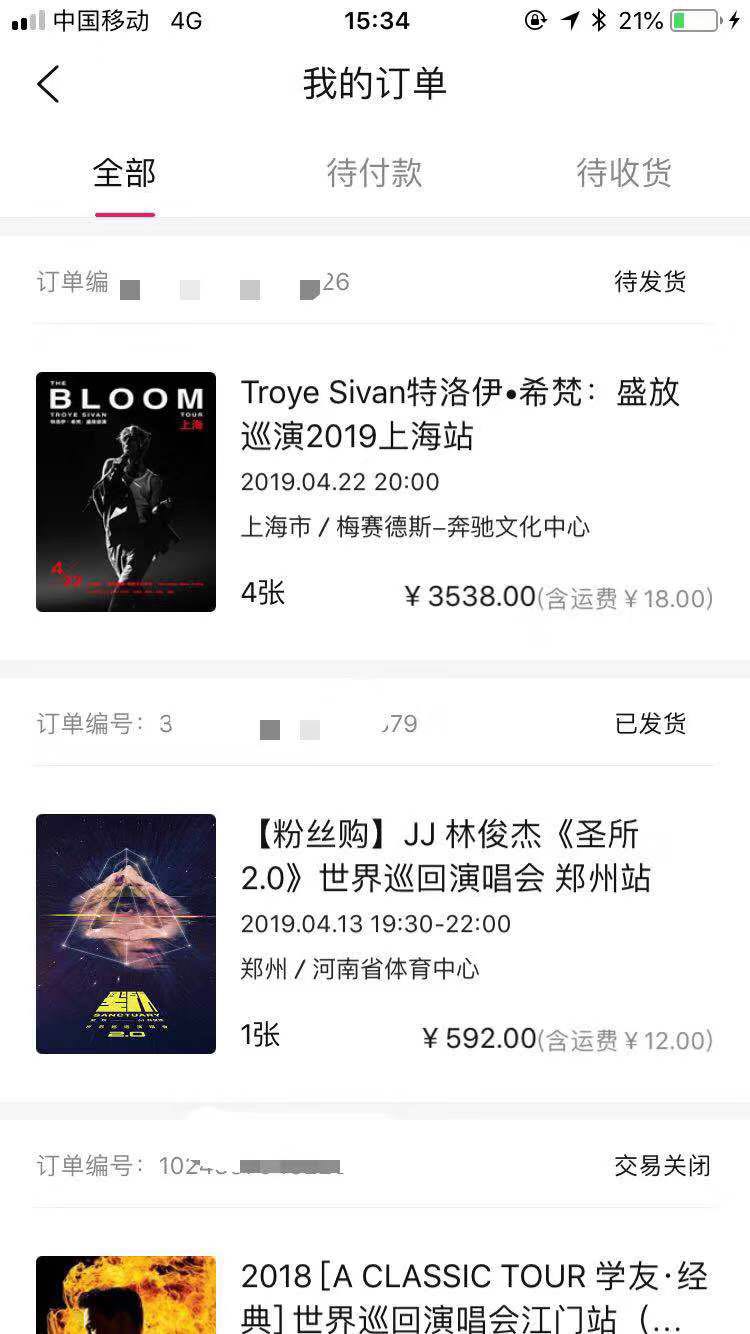
Task: Open the JJ 林俊杰 郑州站 order
Action: tap(446, 857)
